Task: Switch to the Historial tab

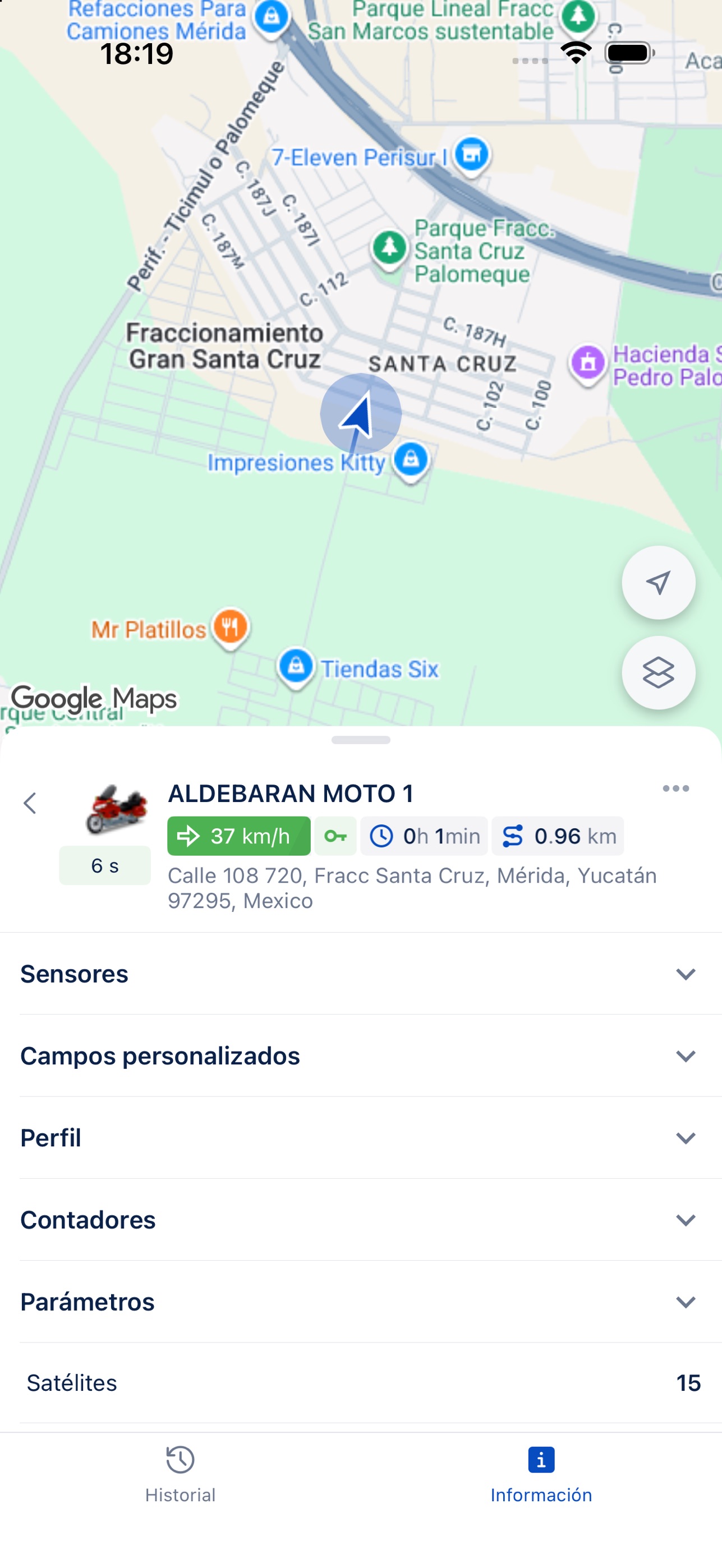Action: (x=180, y=1475)
